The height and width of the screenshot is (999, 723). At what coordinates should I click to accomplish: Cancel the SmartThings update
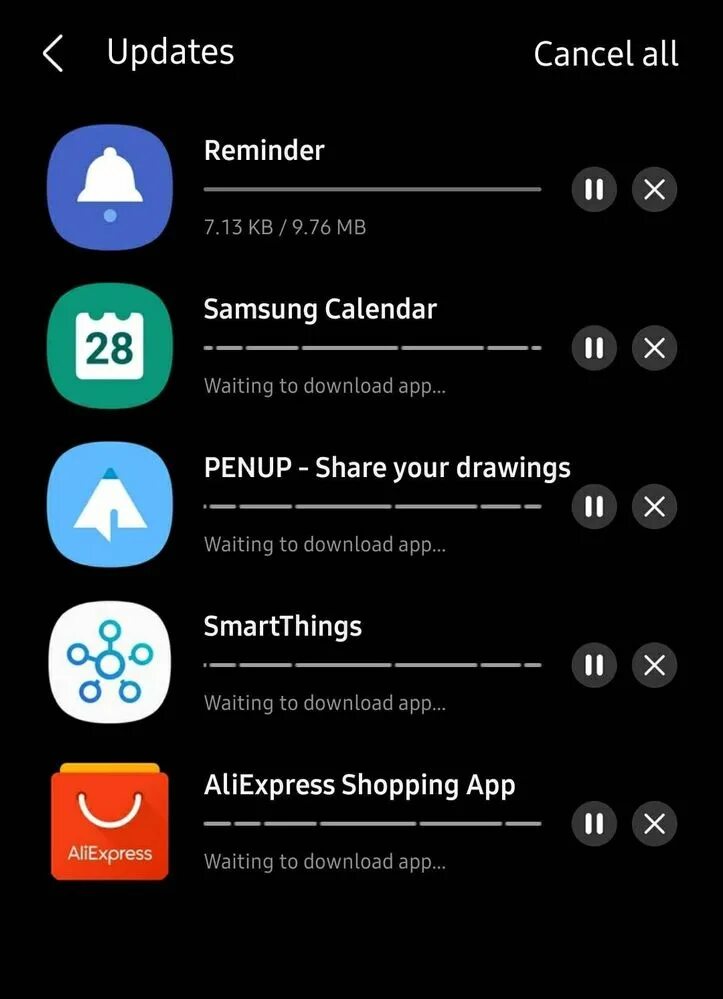655,665
